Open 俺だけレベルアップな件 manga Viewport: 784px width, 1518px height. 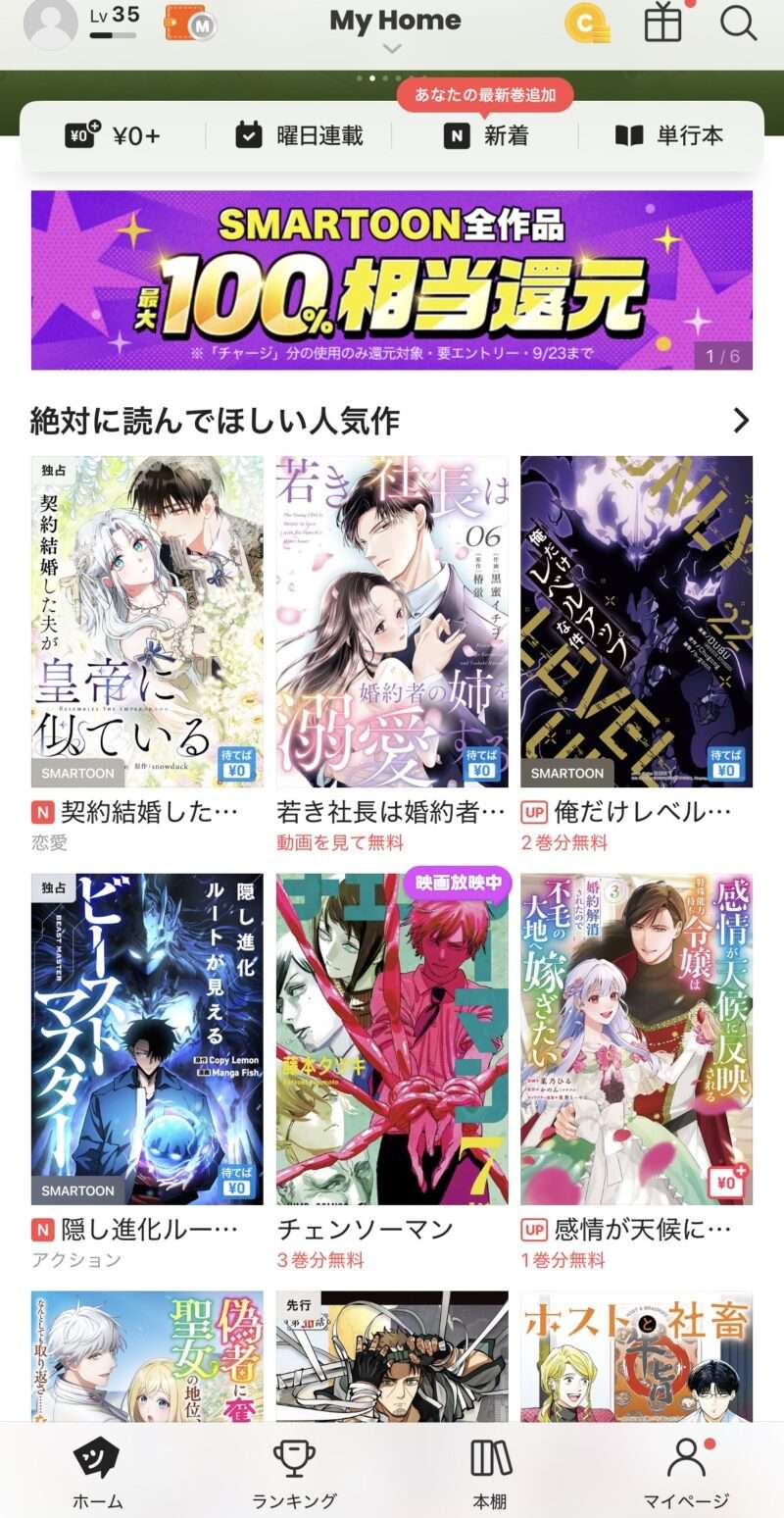[636, 622]
